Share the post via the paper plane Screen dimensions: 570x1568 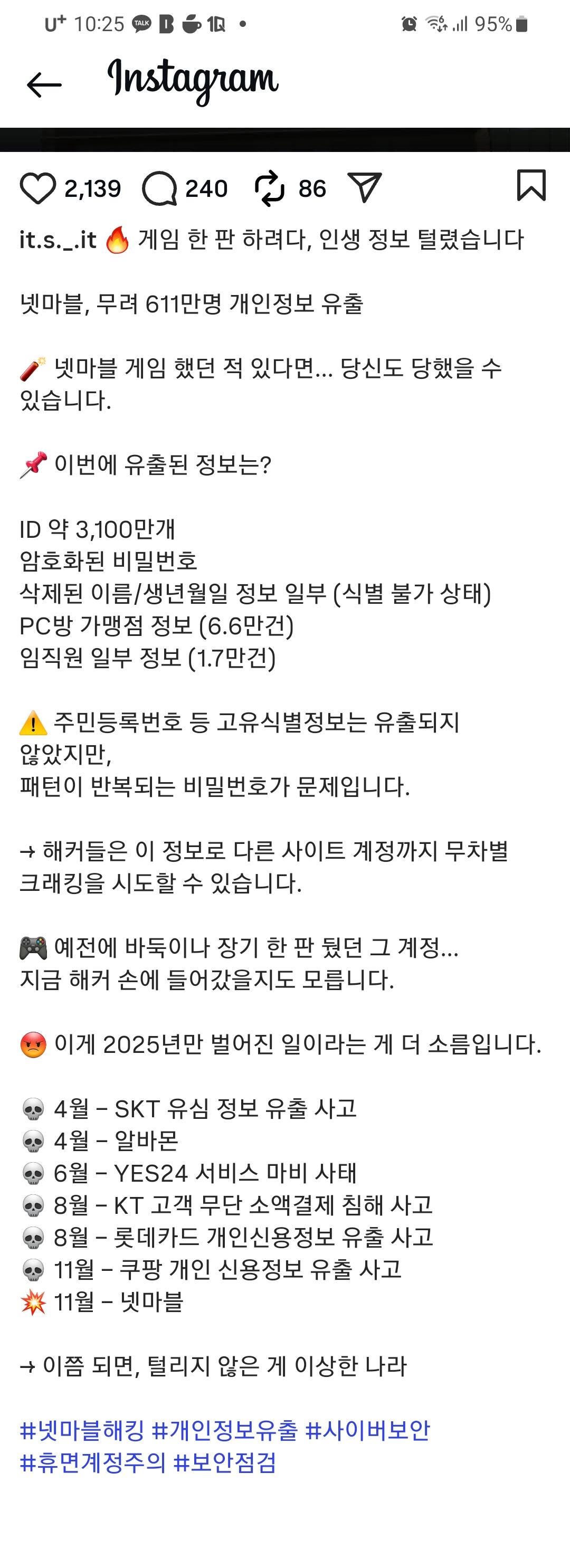(364, 187)
